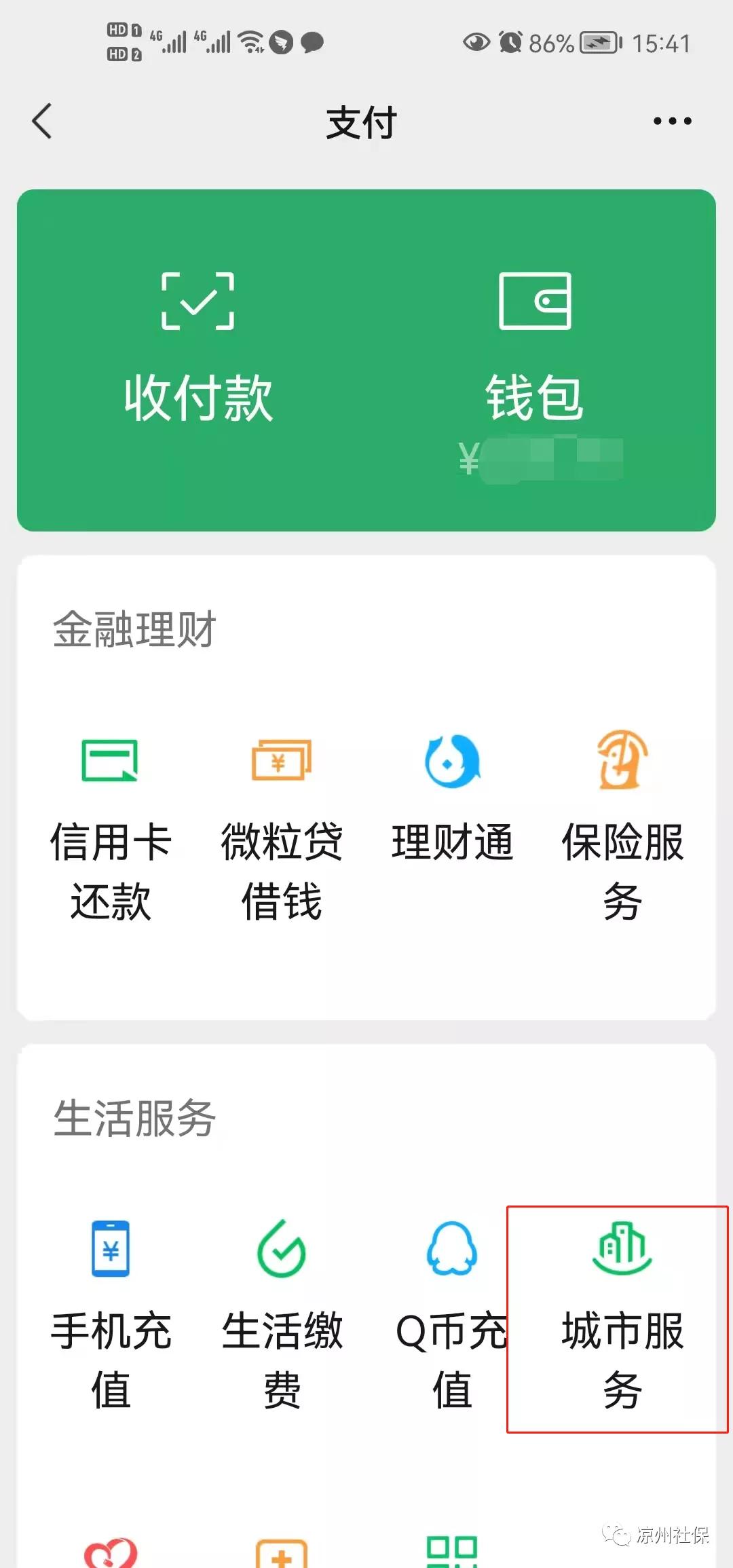This screenshot has width=733, height=1568.
Task: Click the alarm clock status bar icon
Action: click(x=511, y=42)
